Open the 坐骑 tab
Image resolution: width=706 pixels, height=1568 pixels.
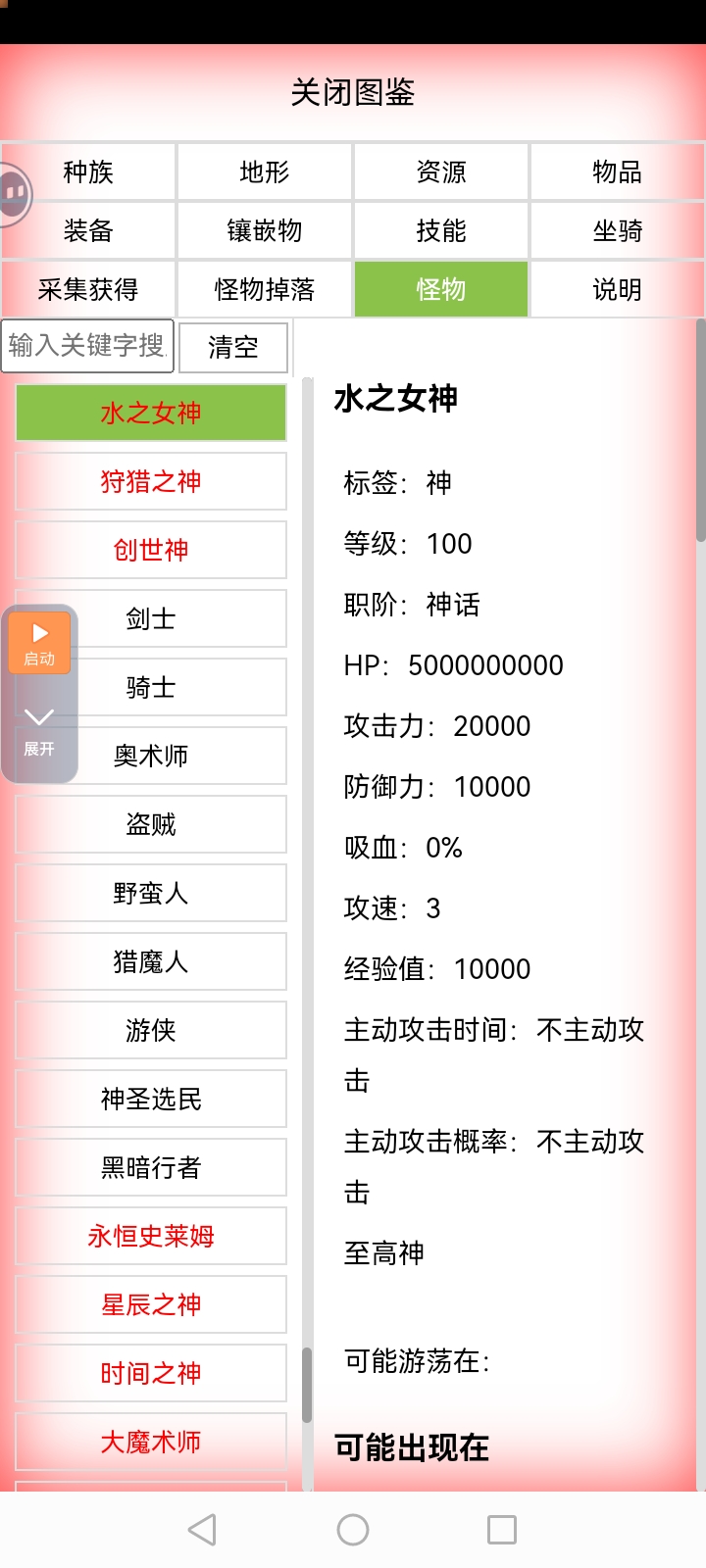[x=617, y=231]
